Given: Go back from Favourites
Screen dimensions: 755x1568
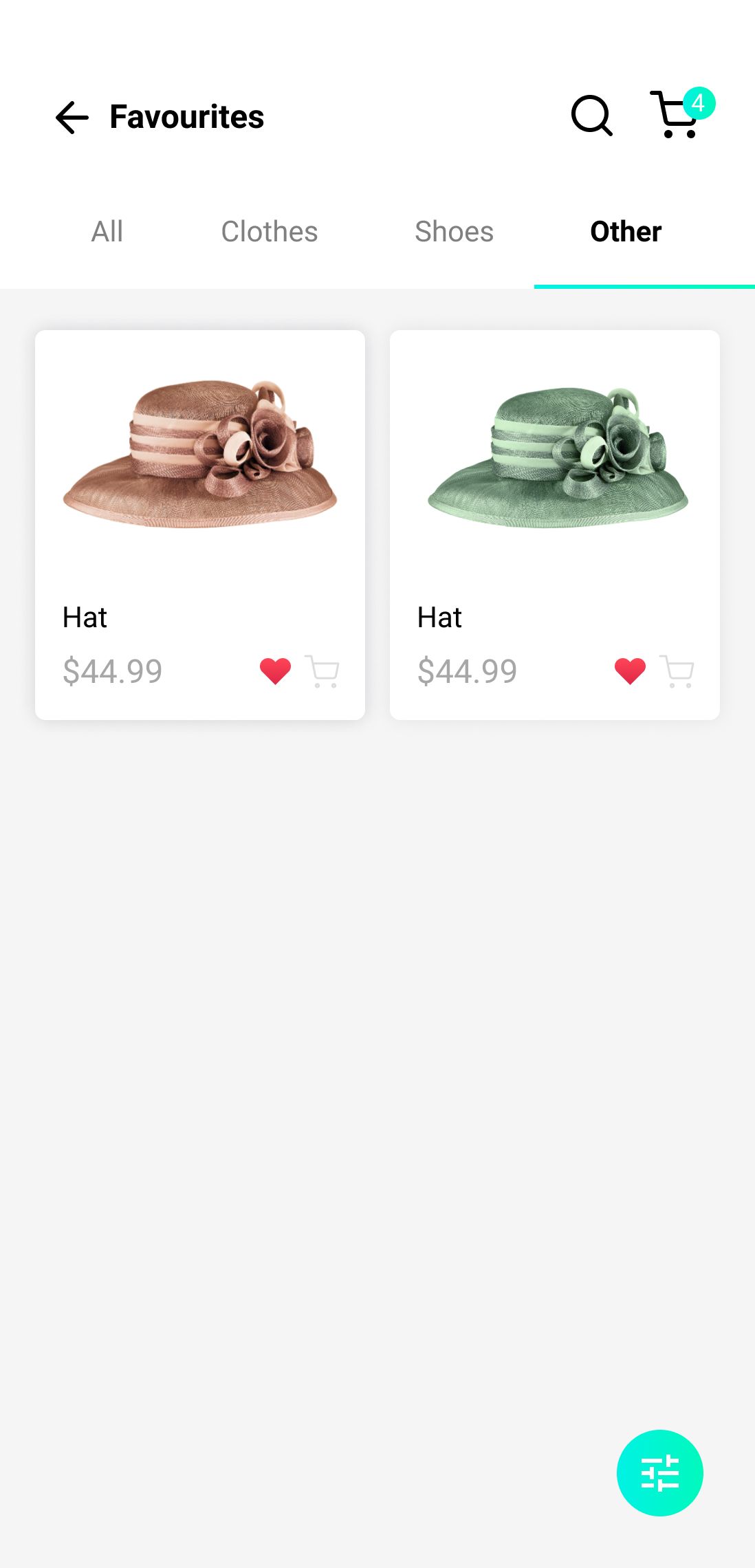Looking at the screenshot, I should click(x=72, y=117).
